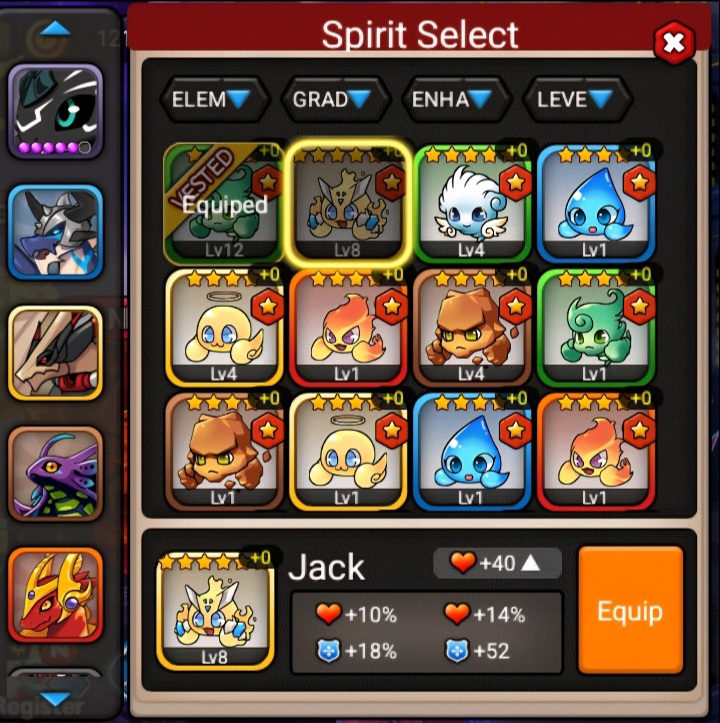Tap the down arrow below hero list
This screenshot has width=720, height=723.
point(56,699)
